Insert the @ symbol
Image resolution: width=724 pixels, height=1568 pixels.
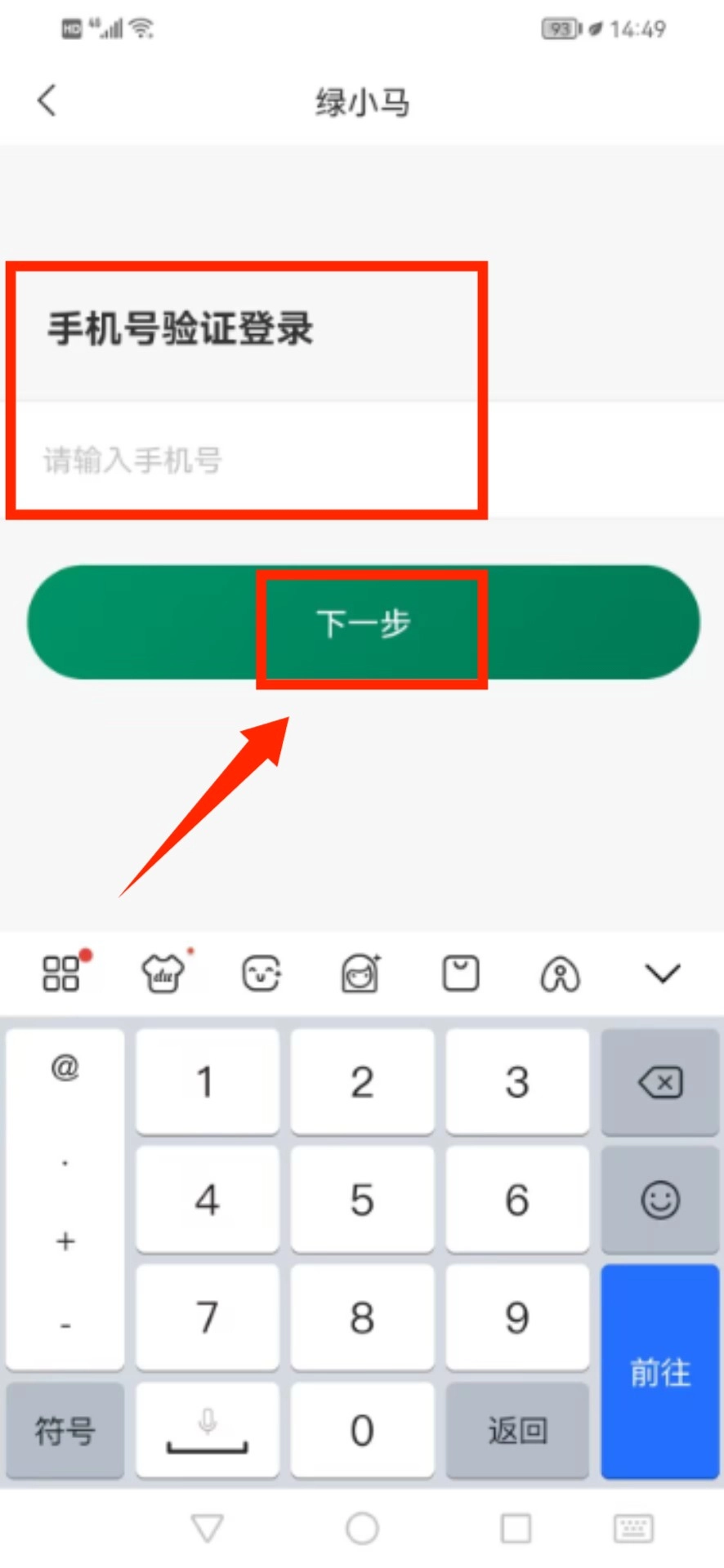65,1067
